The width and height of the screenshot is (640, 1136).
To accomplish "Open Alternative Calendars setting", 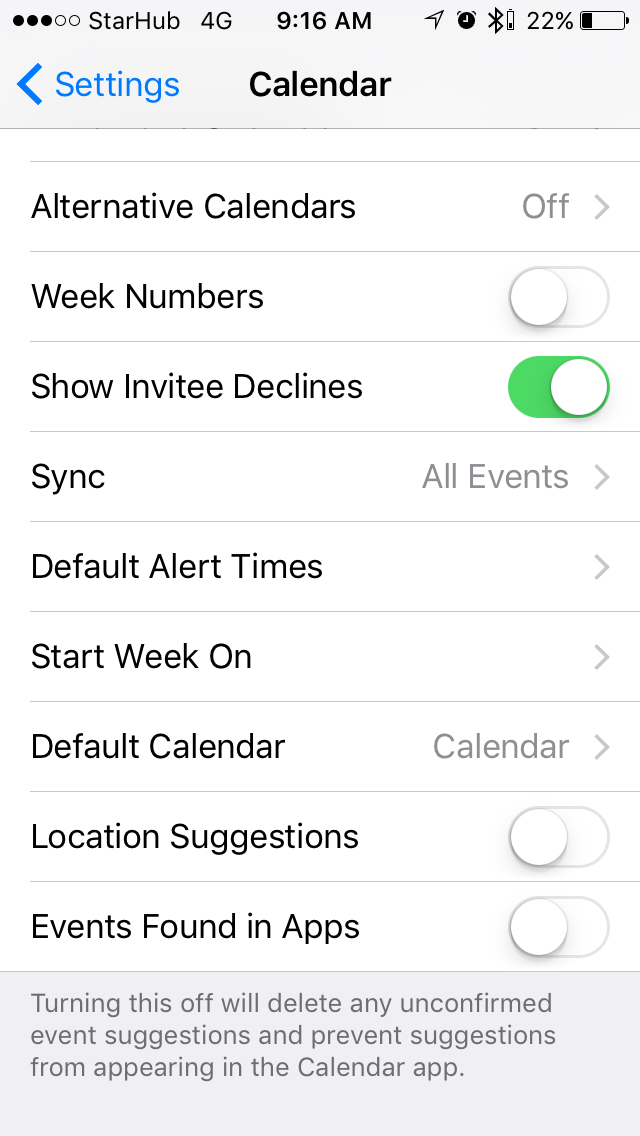I will [x=320, y=207].
